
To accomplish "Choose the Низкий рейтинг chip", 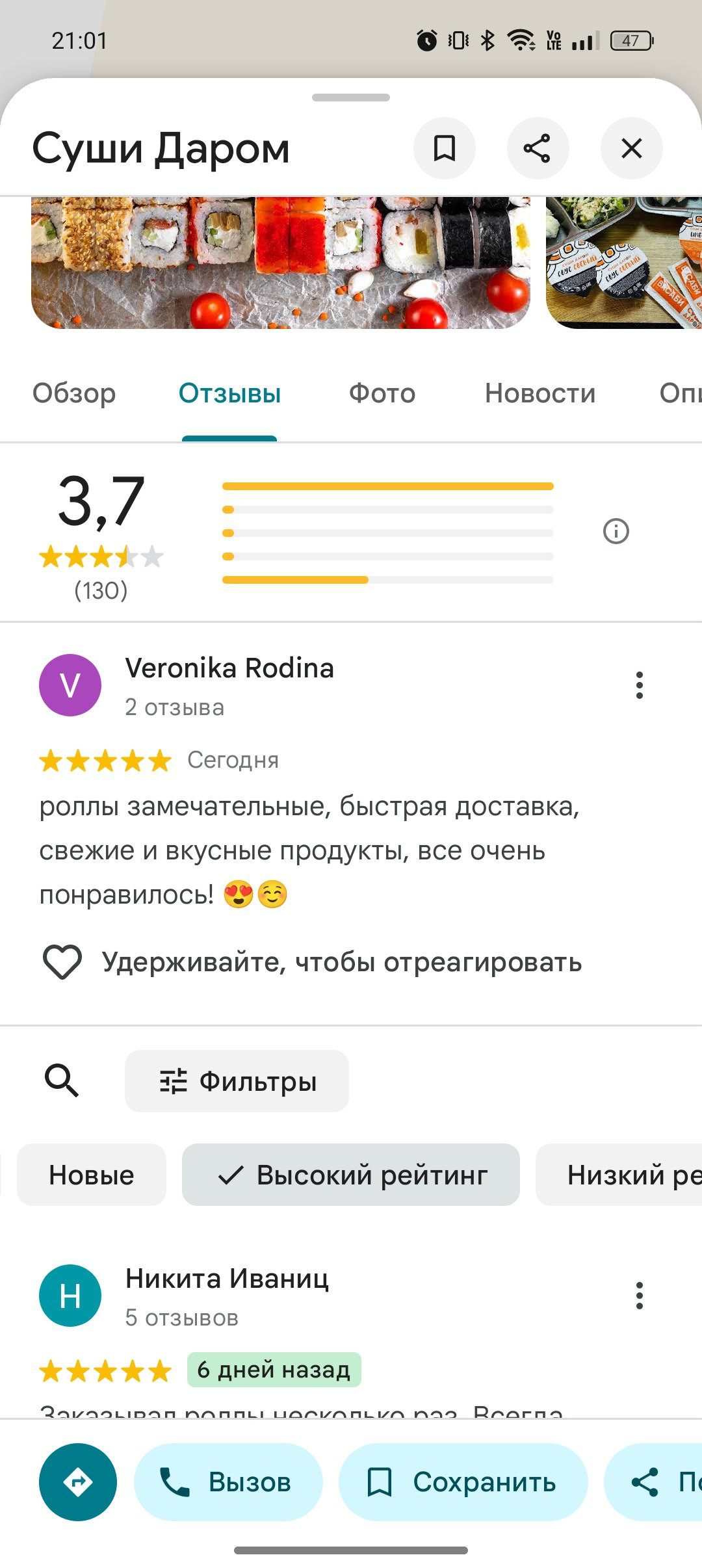I will tap(619, 1175).
